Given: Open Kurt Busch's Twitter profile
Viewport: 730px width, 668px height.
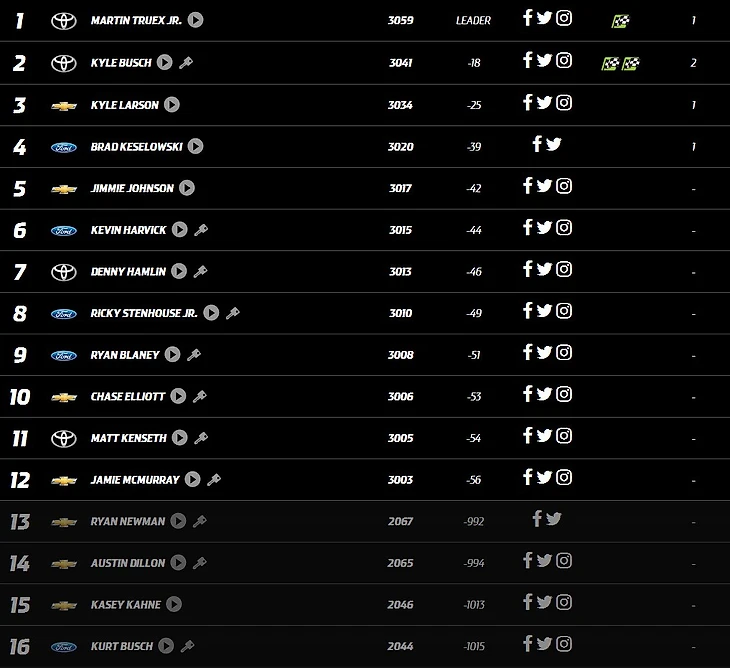Looking at the screenshot, I should (x=544, y=643).
